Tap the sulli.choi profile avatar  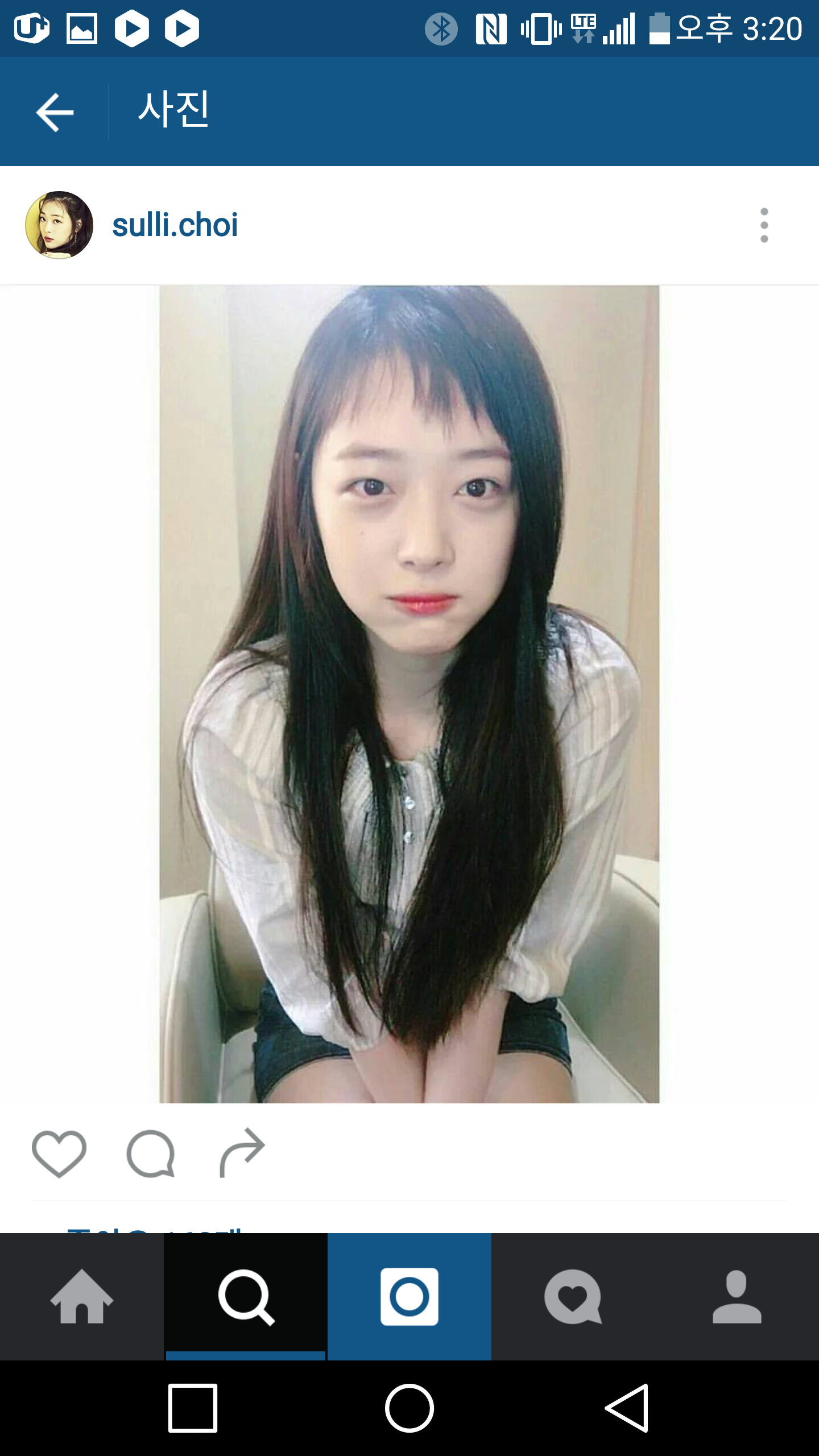click(59, 225)
